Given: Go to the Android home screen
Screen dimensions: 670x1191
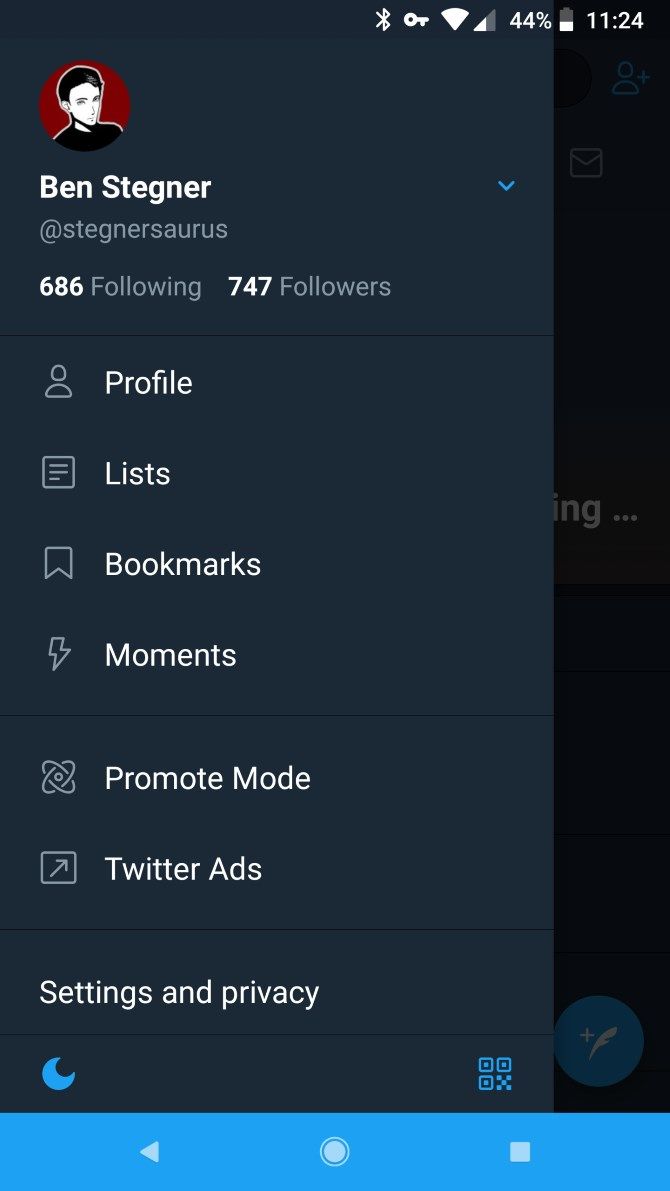Looking at the screenshot, I should tap(335, 1152).
